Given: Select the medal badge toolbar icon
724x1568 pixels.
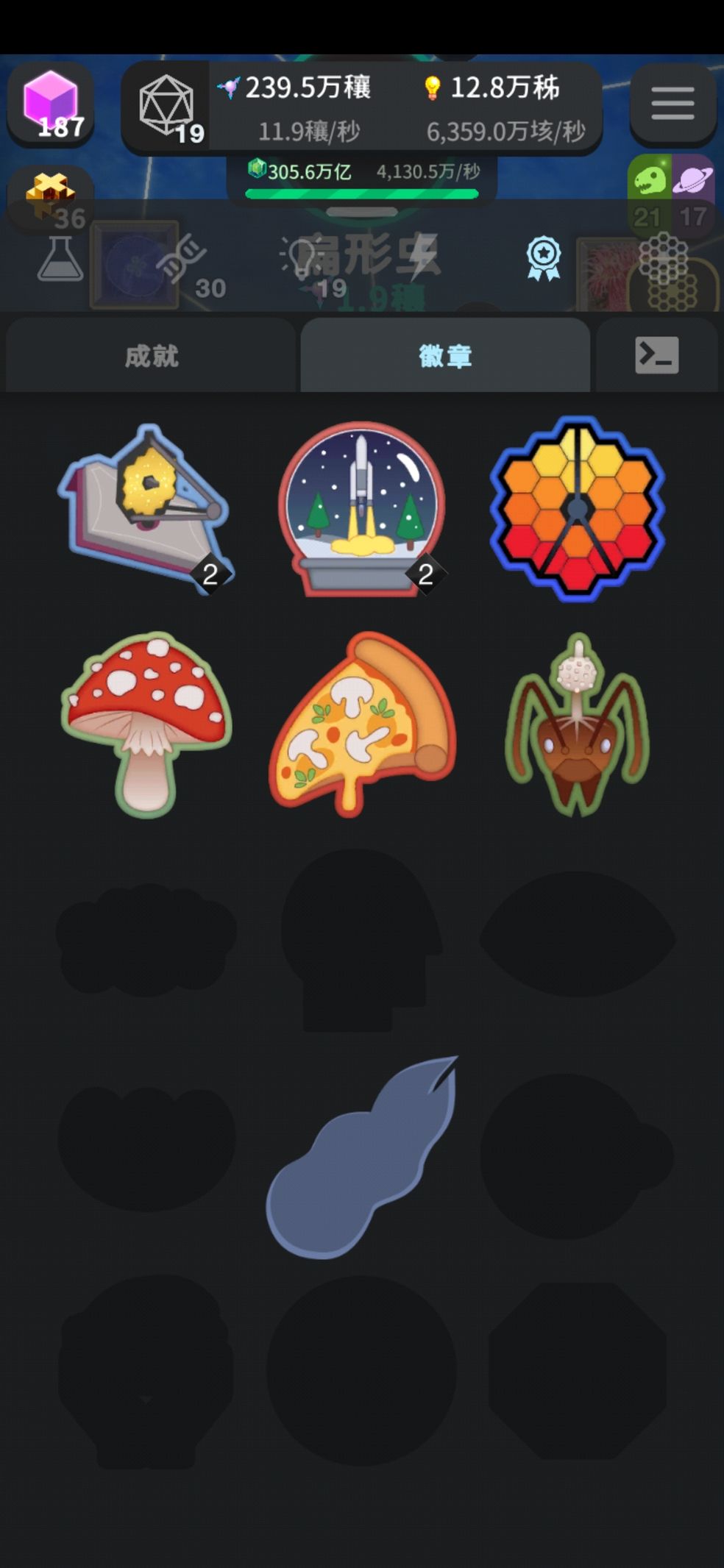Looking at the screenshot, I should [x=543, y=257].
